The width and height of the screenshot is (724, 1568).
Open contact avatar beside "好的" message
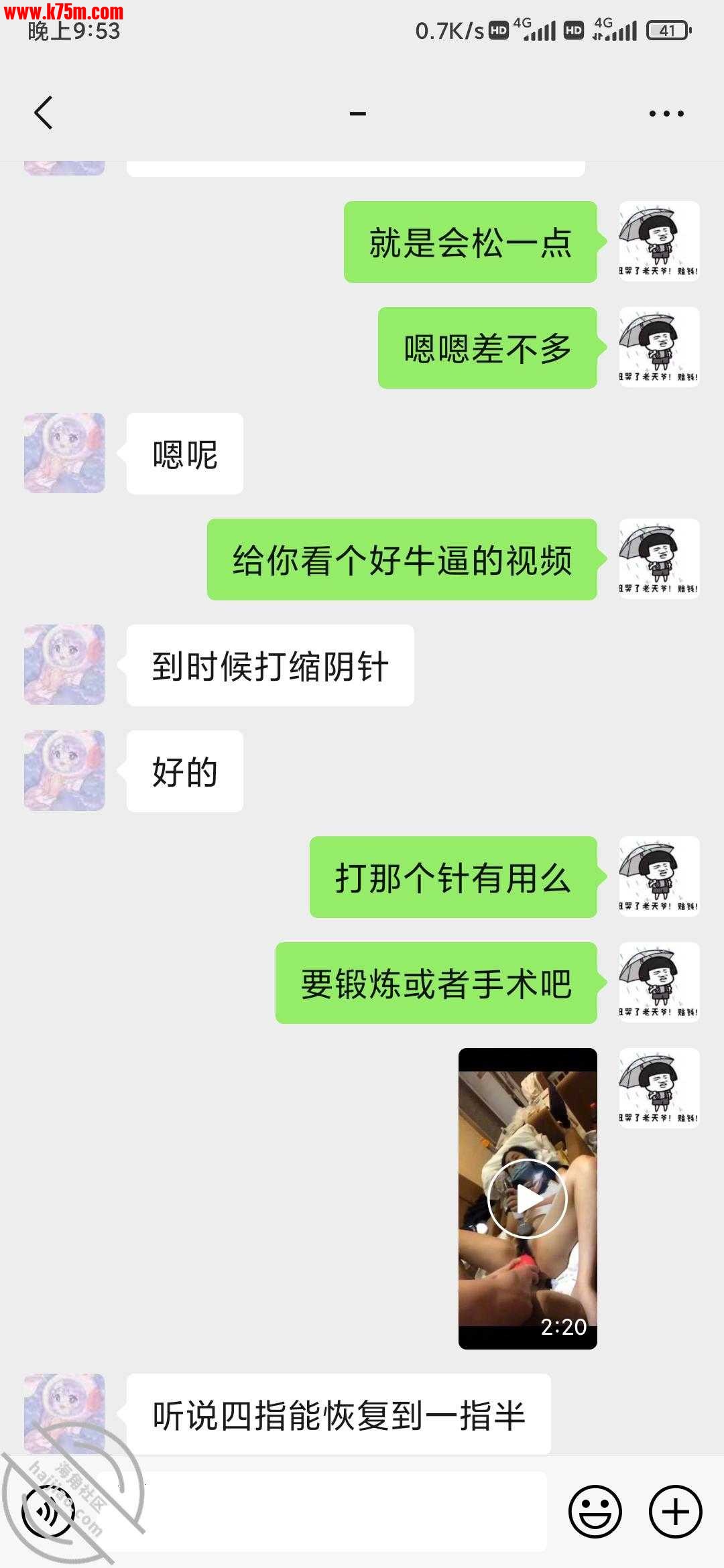(64, 771)
